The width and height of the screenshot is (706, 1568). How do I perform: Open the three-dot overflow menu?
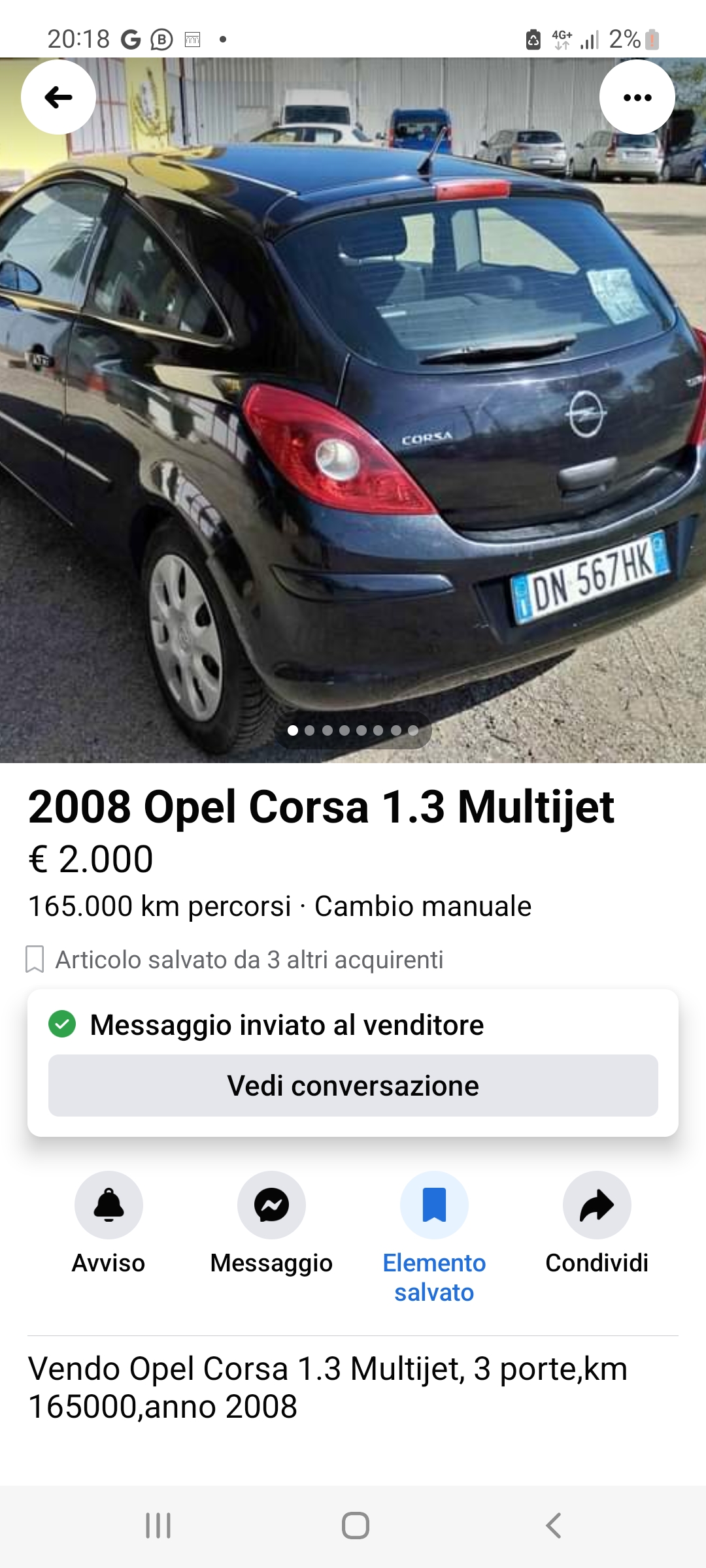tap(637, 97)
